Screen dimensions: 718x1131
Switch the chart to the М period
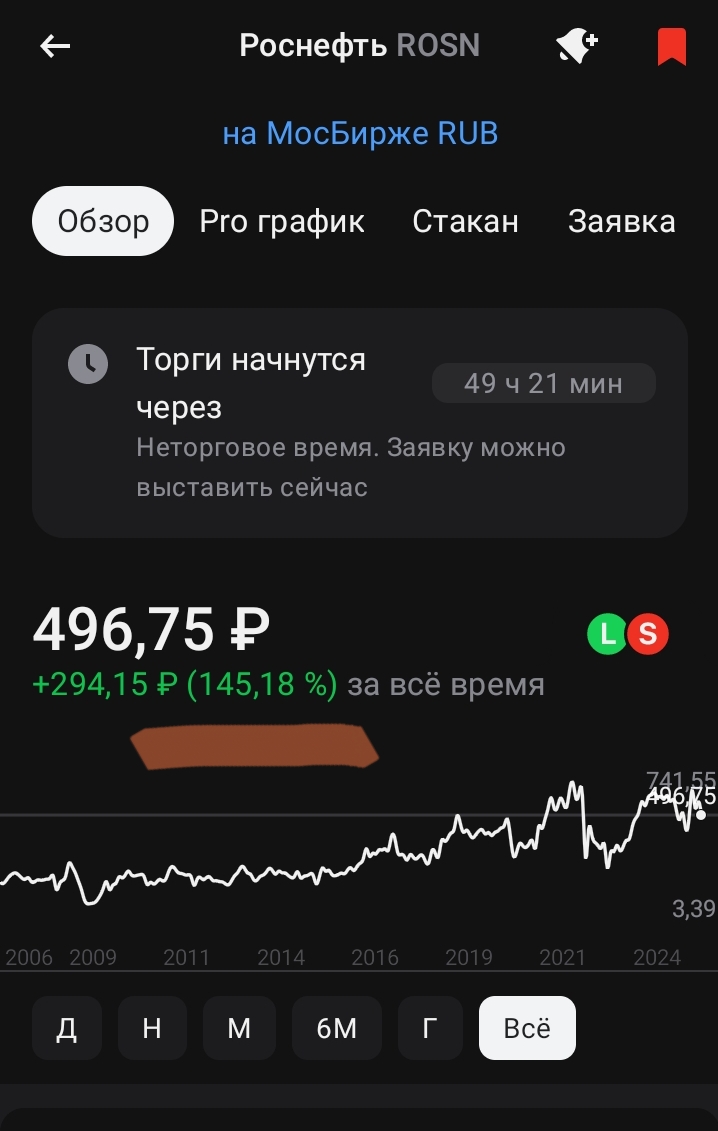[x=239, y=1028]
